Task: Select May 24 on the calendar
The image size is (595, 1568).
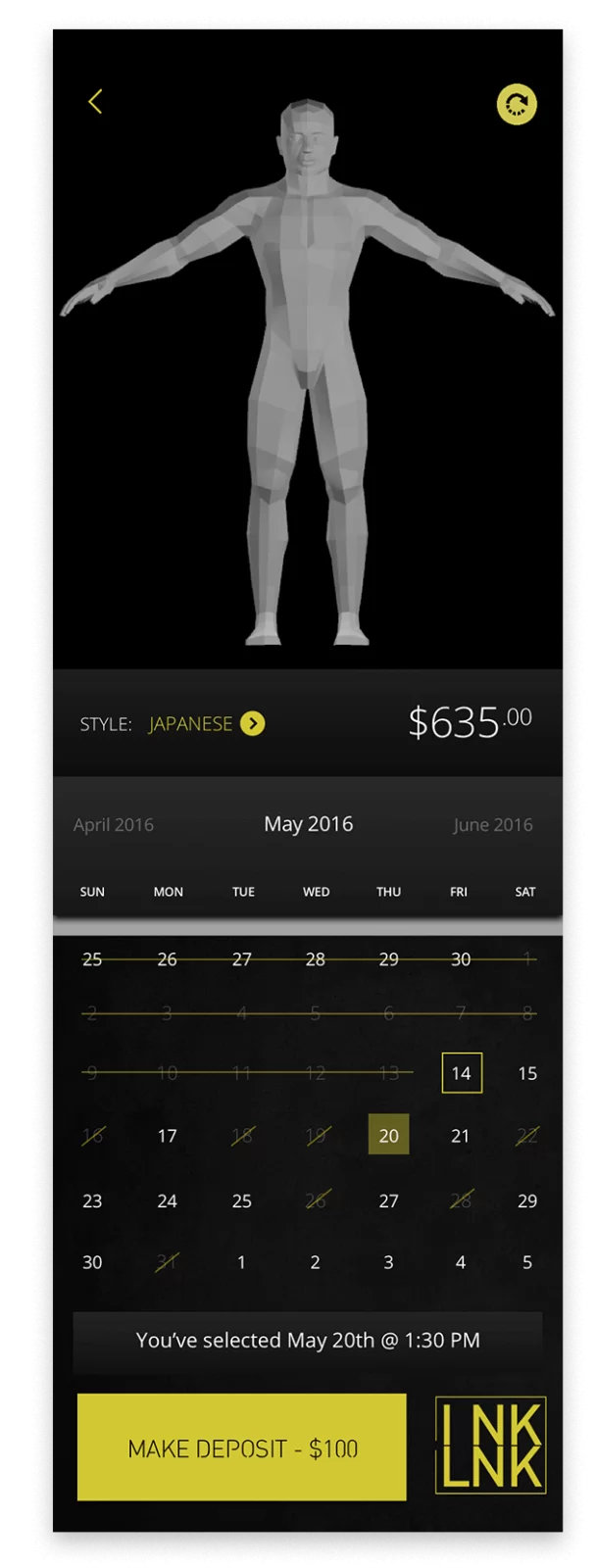Action: tap(168, 1200)
